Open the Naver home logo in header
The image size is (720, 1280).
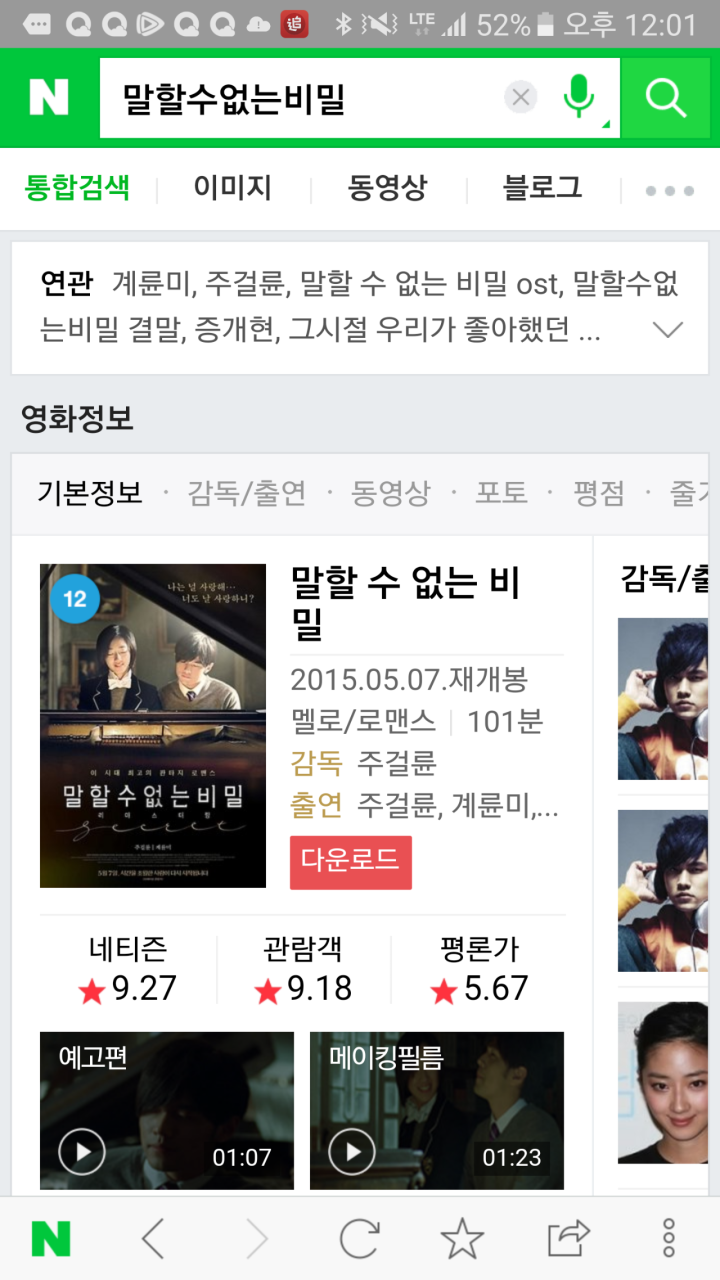click(49, 98)
